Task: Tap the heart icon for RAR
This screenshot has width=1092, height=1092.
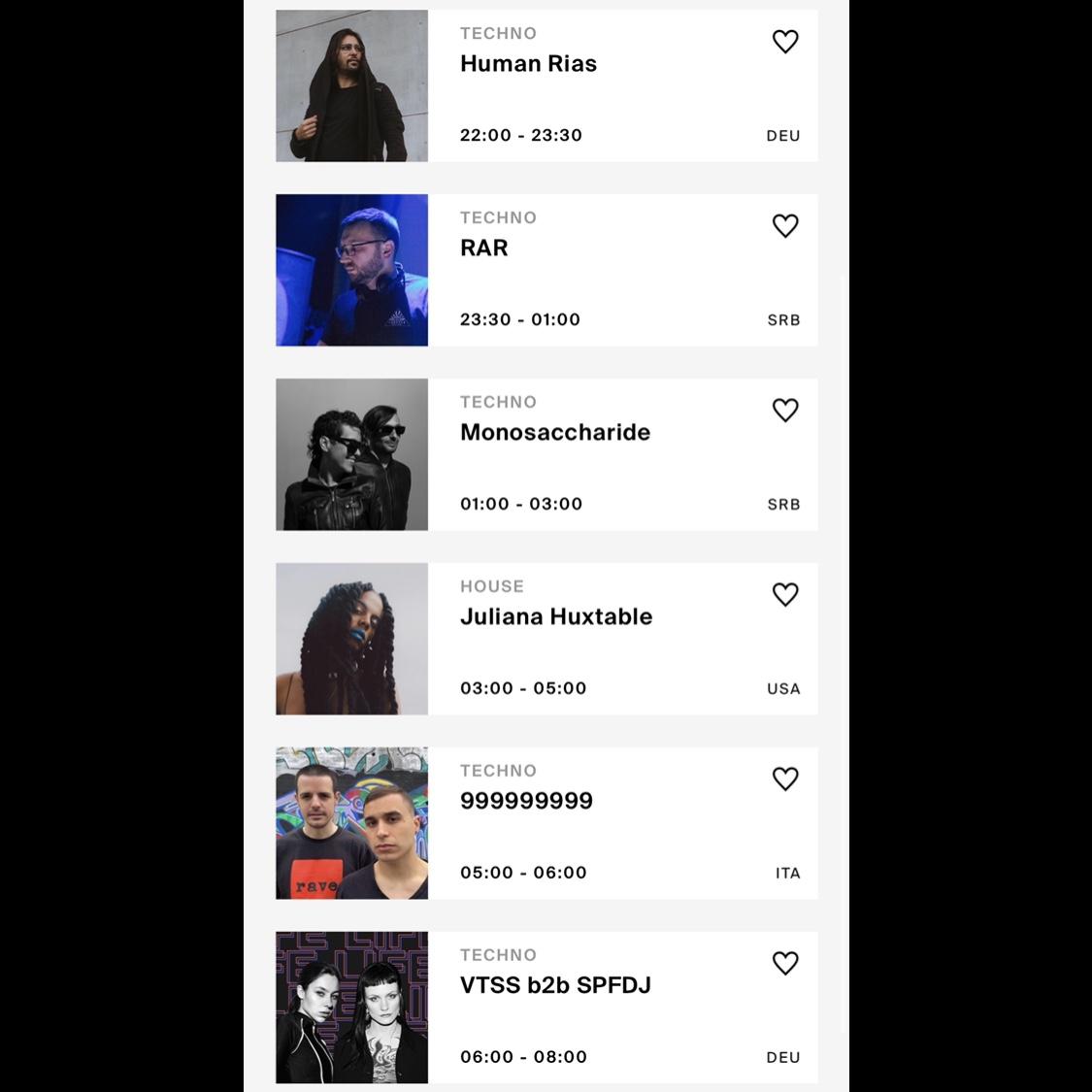Action: click(784, 226)
